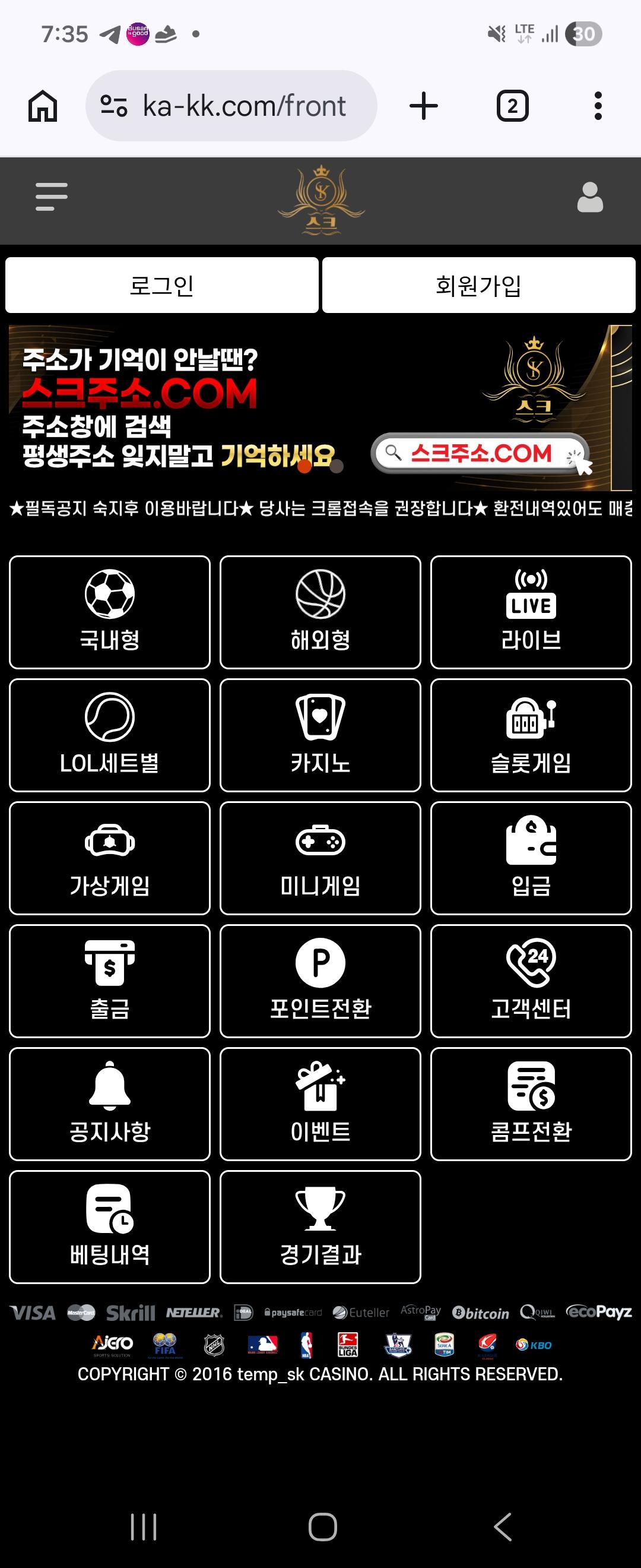View 공지사항 notices
Screen dimensions: 641x1568
(x=110, y=1104)
